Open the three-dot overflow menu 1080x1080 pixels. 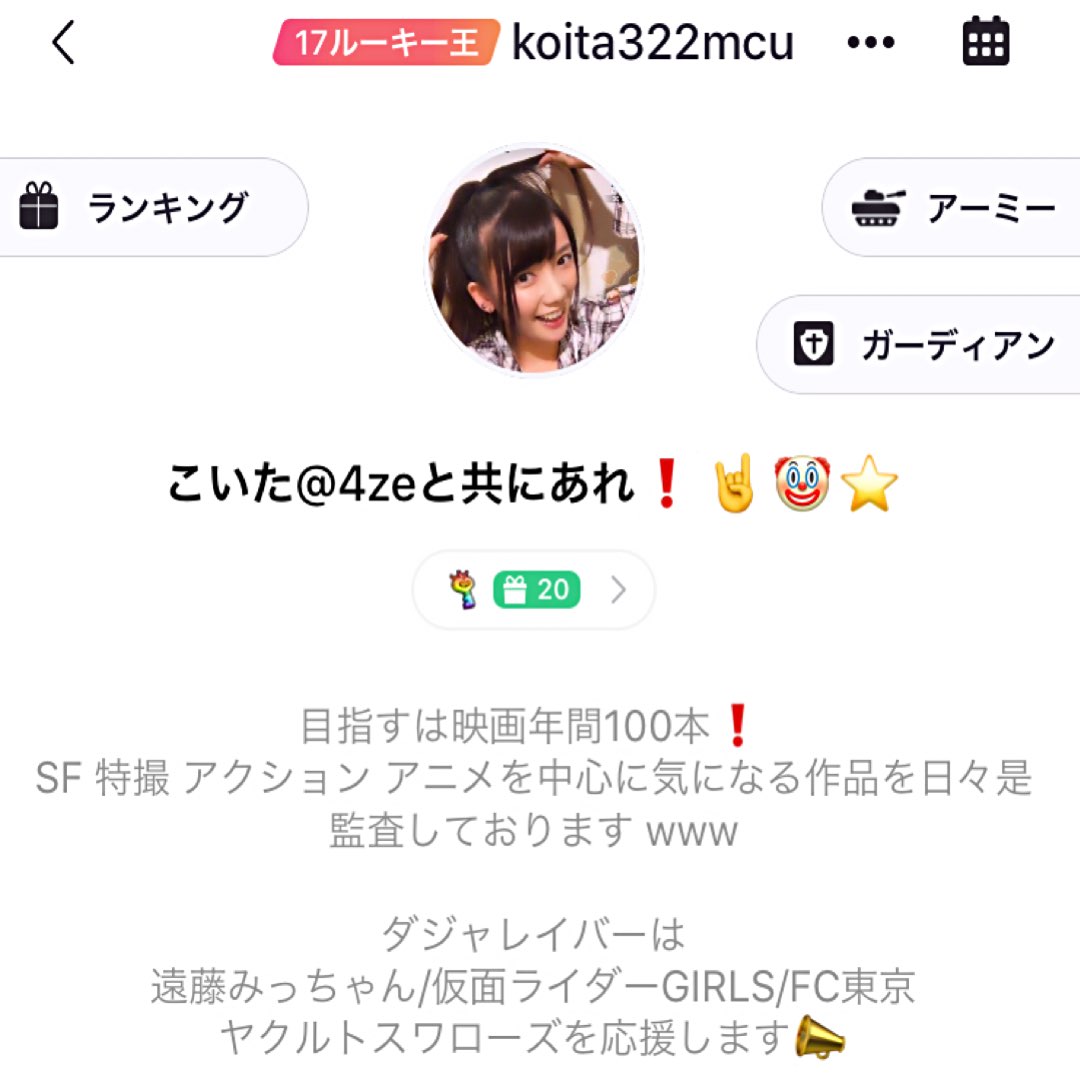[870, 44]
